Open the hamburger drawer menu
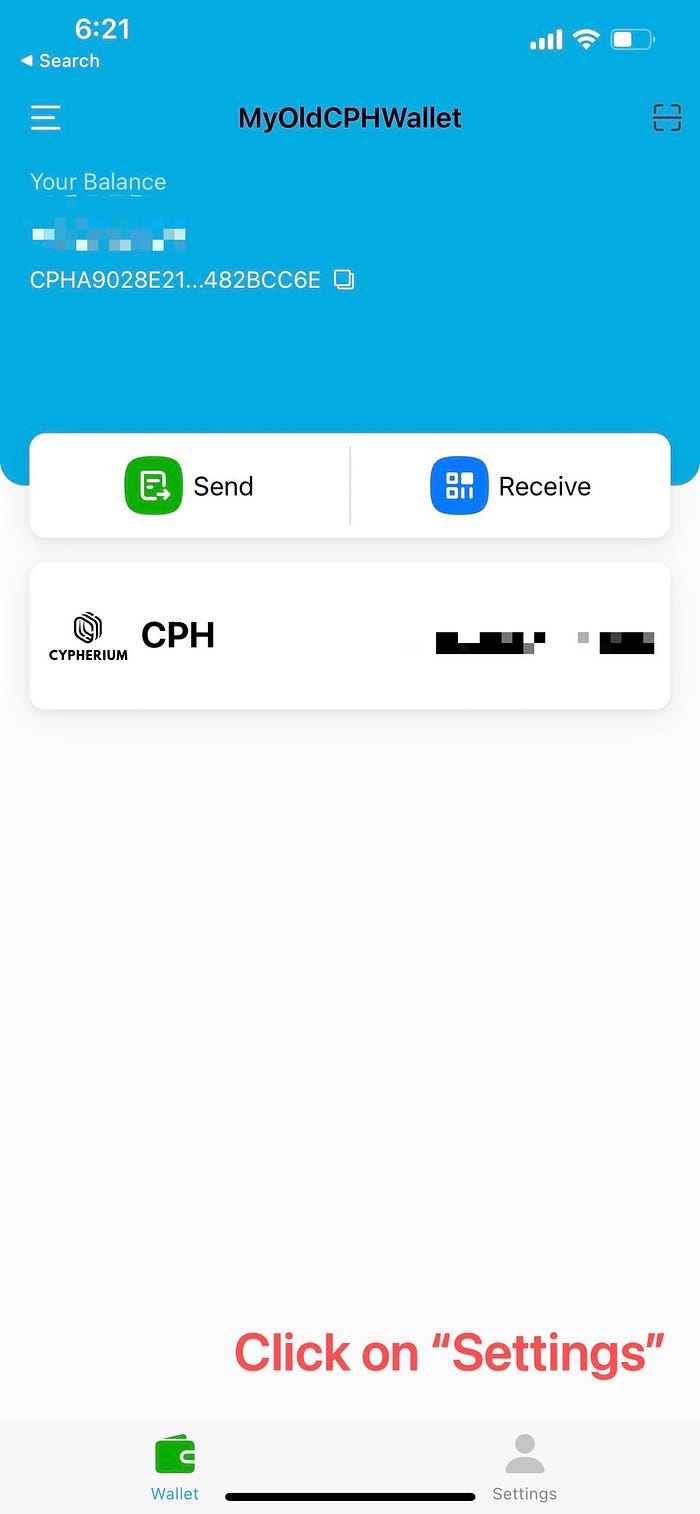The height and width of the screenshot is (1514, 700). [46, 118]
